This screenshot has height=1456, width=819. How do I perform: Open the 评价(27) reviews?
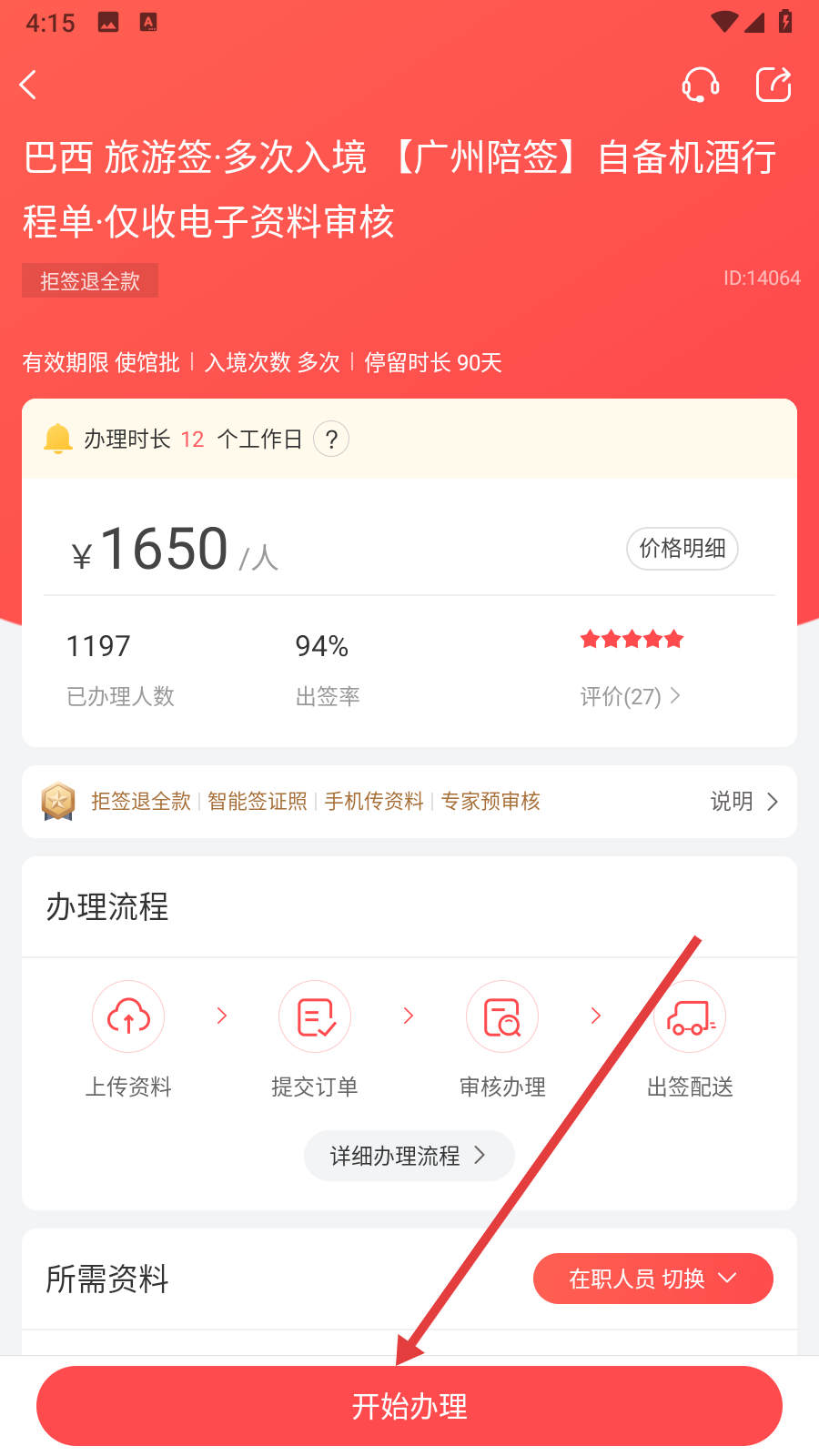(x=630, y=696)
